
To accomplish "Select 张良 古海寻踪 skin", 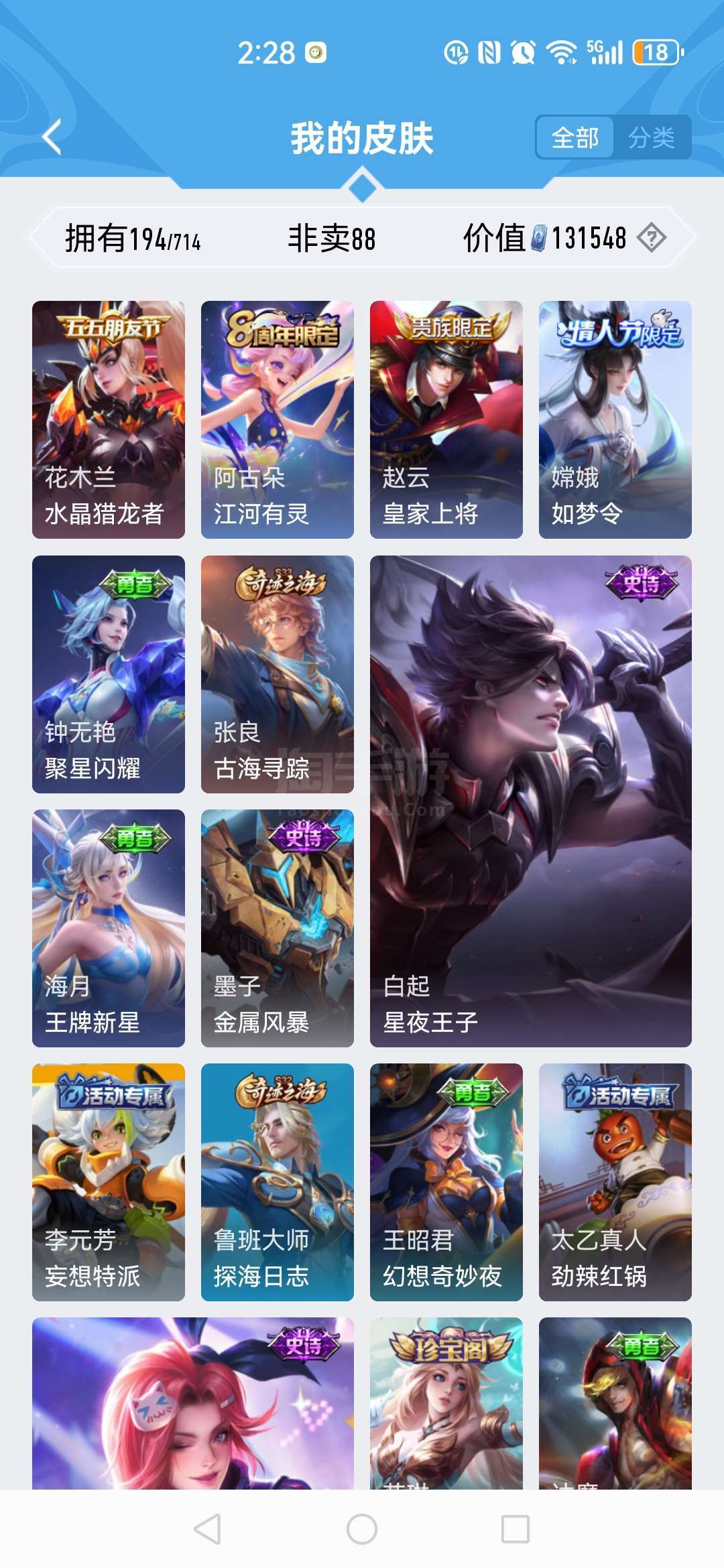I will pos(278,674).
